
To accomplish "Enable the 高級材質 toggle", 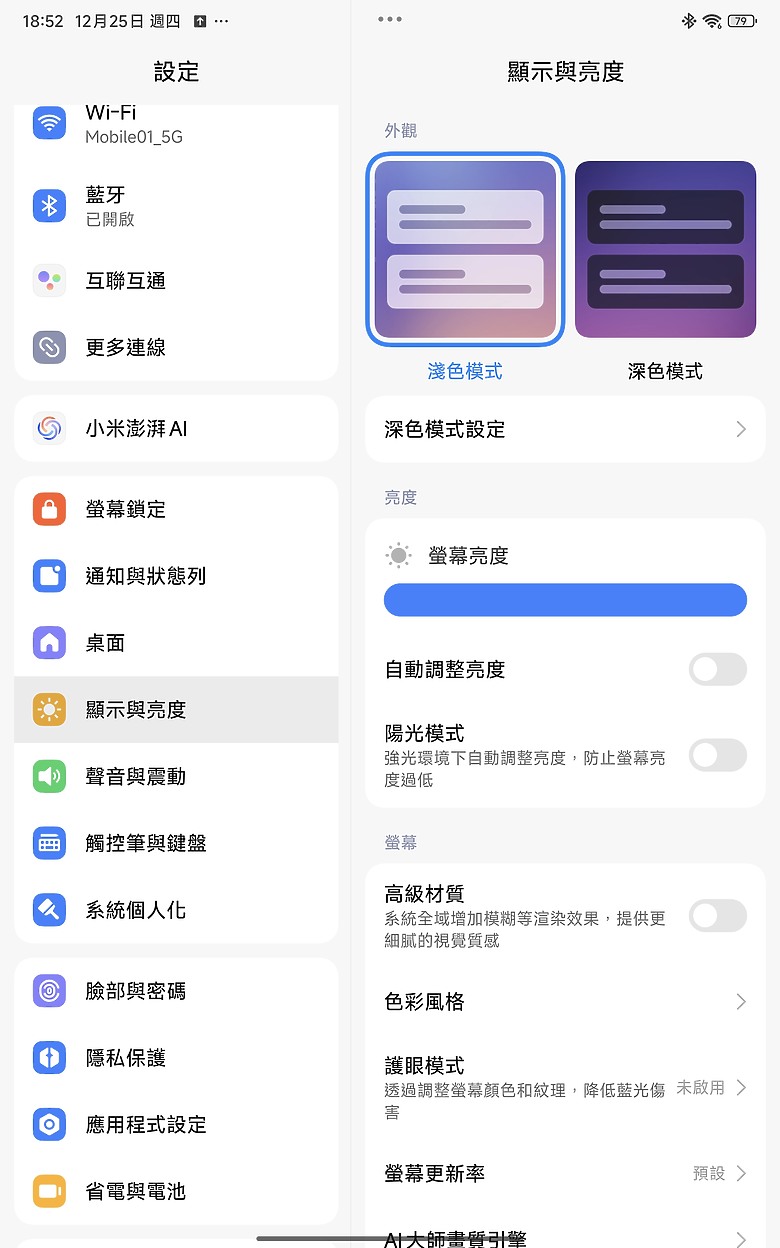I will click(717, 916).
